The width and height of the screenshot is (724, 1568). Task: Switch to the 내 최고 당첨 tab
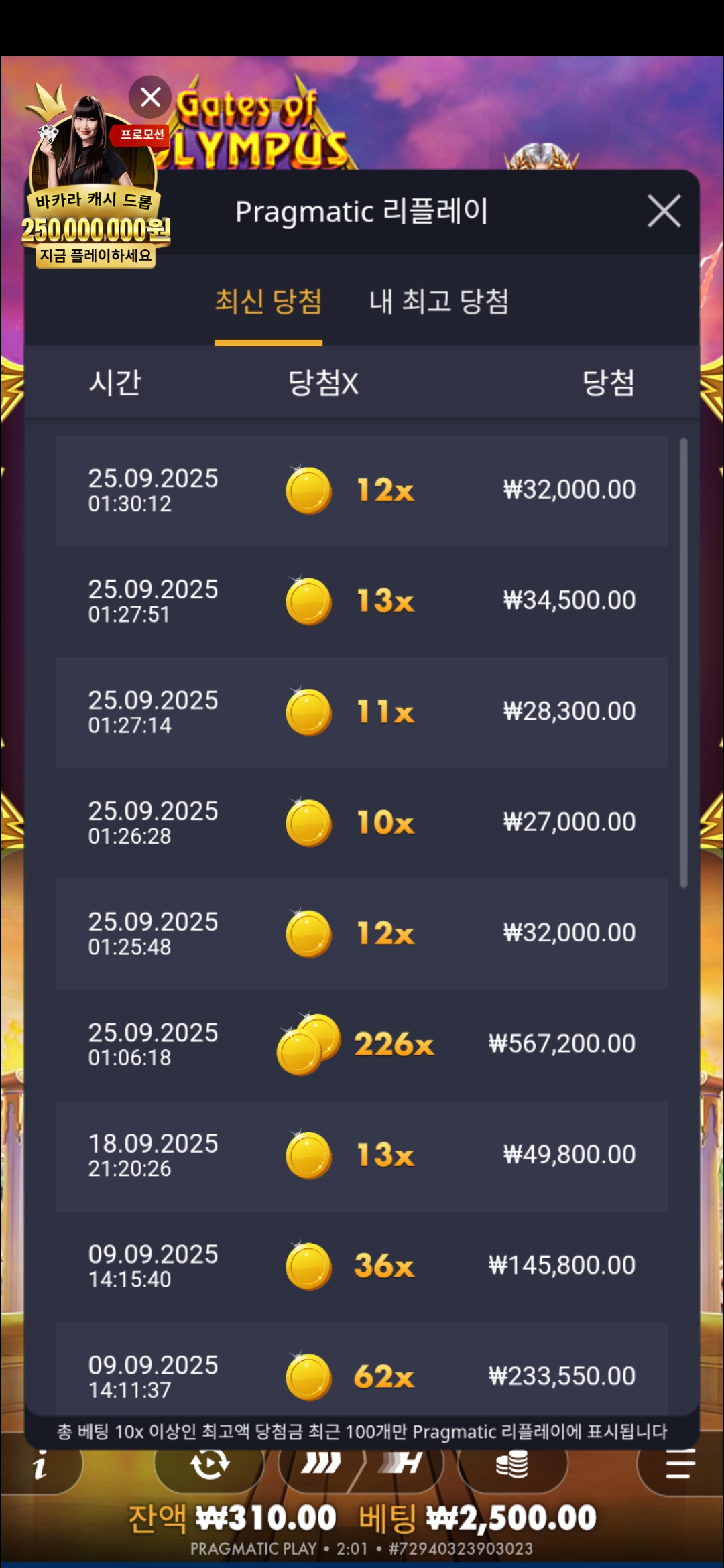[x=438, y=302]
